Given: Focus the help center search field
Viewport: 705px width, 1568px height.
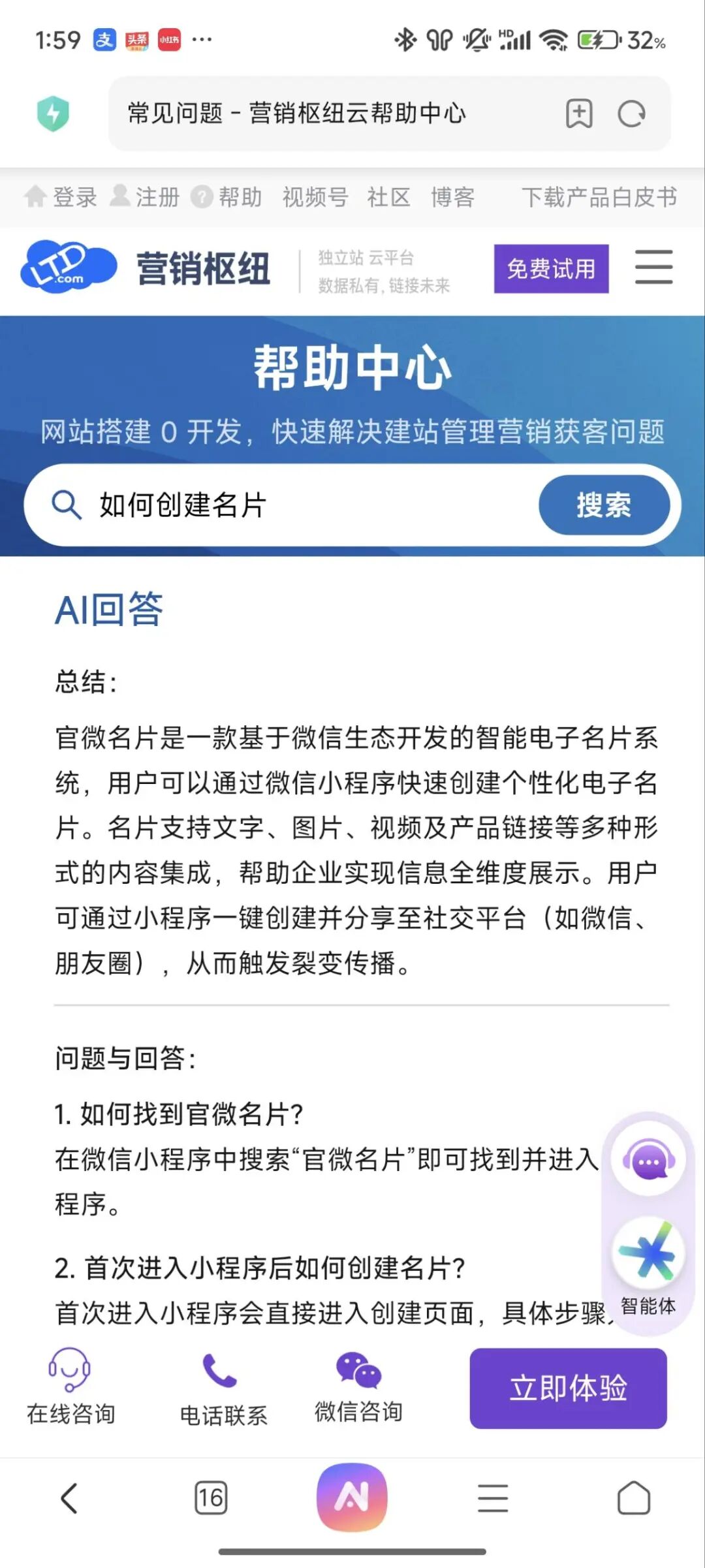Looking at the screenshot, I should [x=294, y=505].
